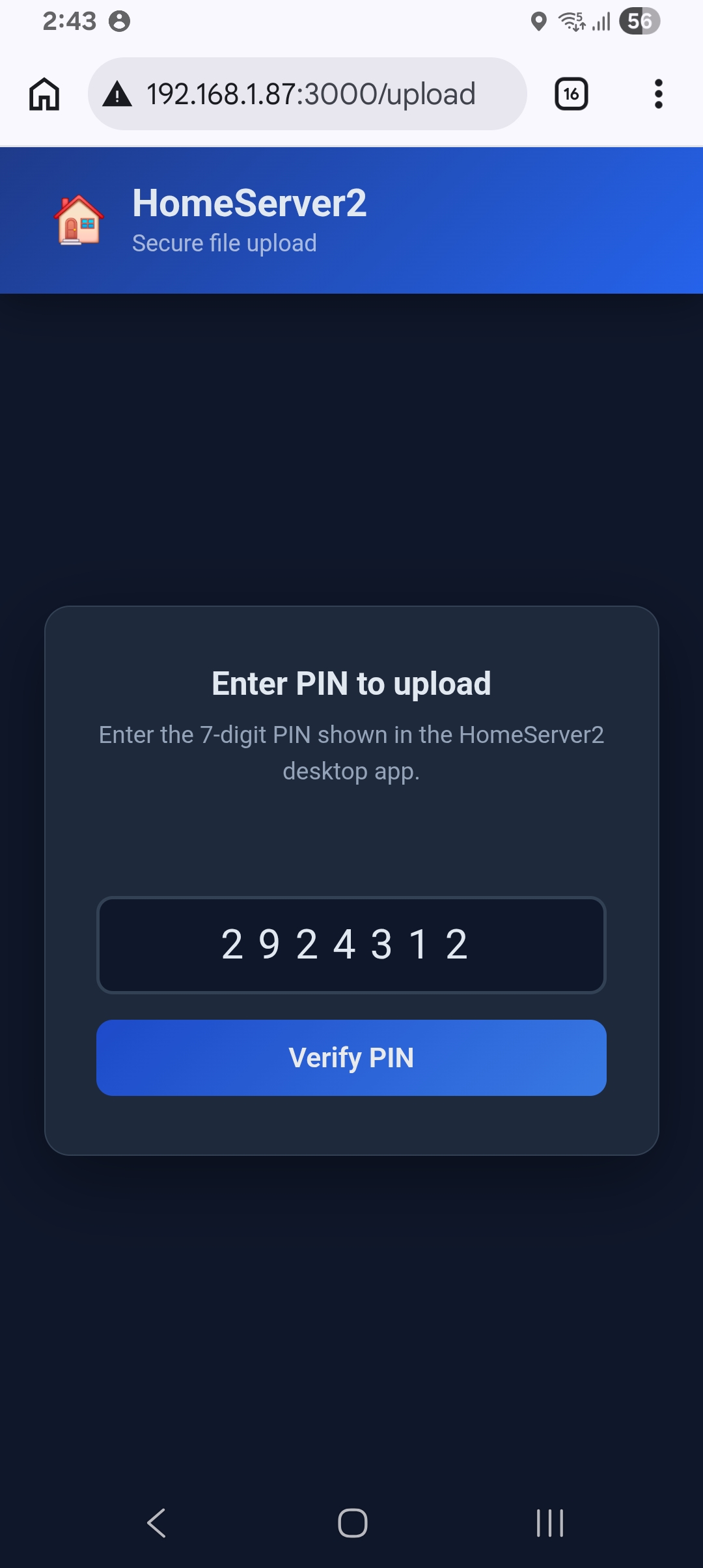Viewport: 703px width, 1568px height.
Task: Open the tab switcher showing 16 tabs
Action: [x=571, y=94]
